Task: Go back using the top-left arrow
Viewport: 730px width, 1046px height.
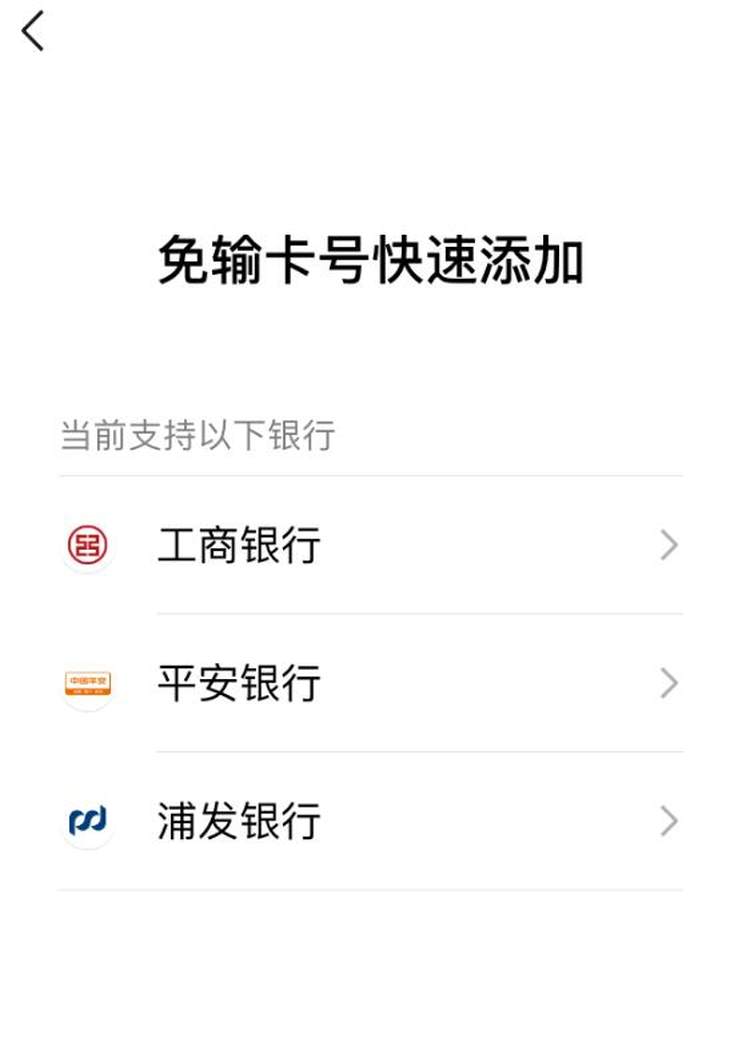Action: point(33,31)
